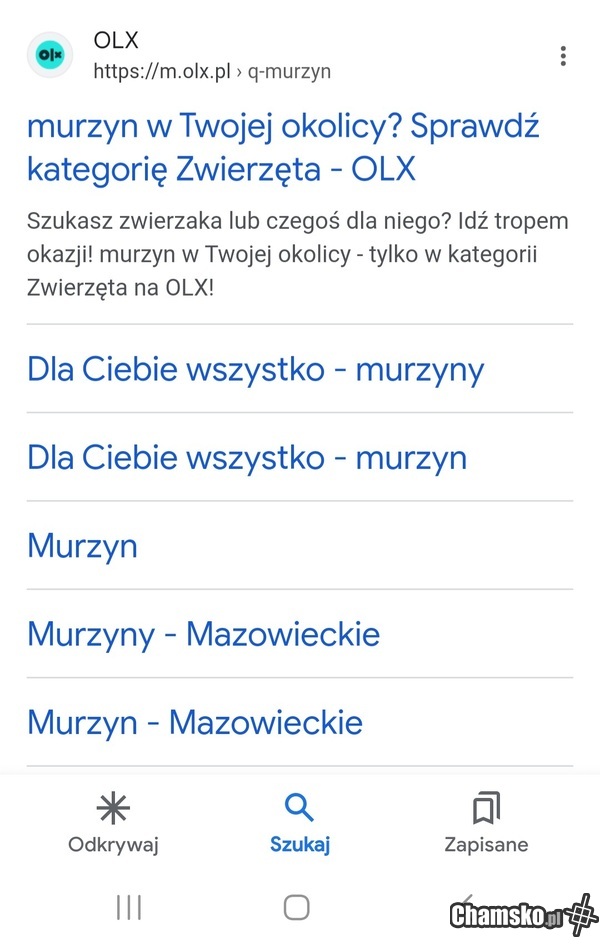Tap the system home button
The width and height of the screenshot is (600, 948).
click(x=296, y=906)
